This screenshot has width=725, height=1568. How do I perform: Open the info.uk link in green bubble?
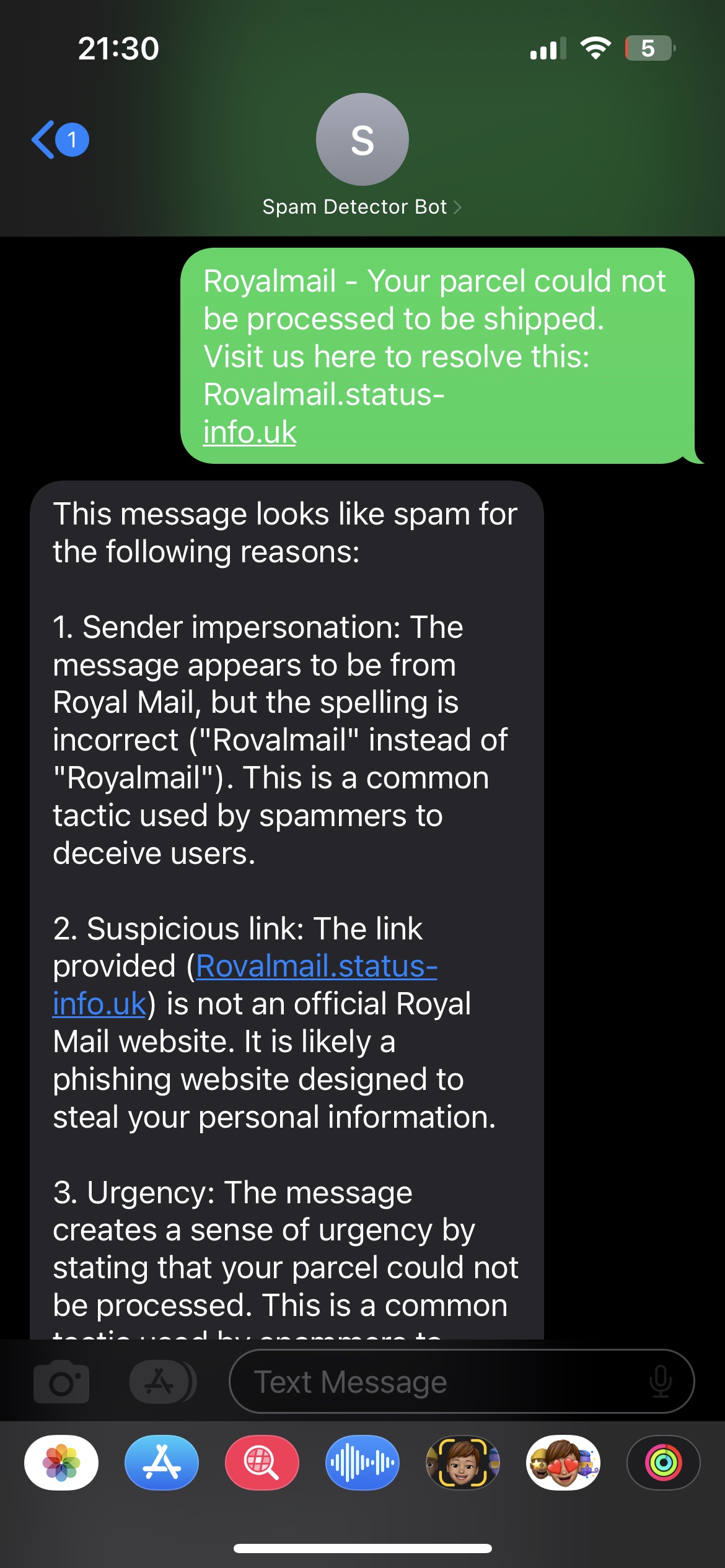point(250,432)
